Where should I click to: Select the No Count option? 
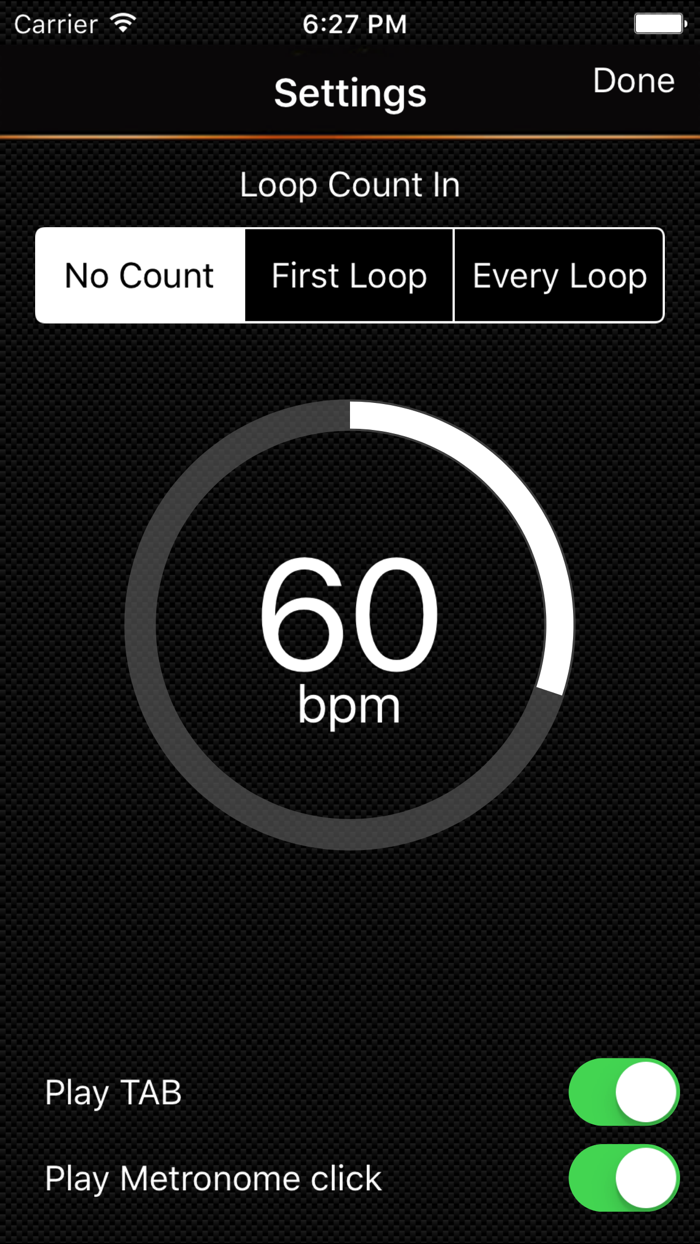[x=140, y=276]
